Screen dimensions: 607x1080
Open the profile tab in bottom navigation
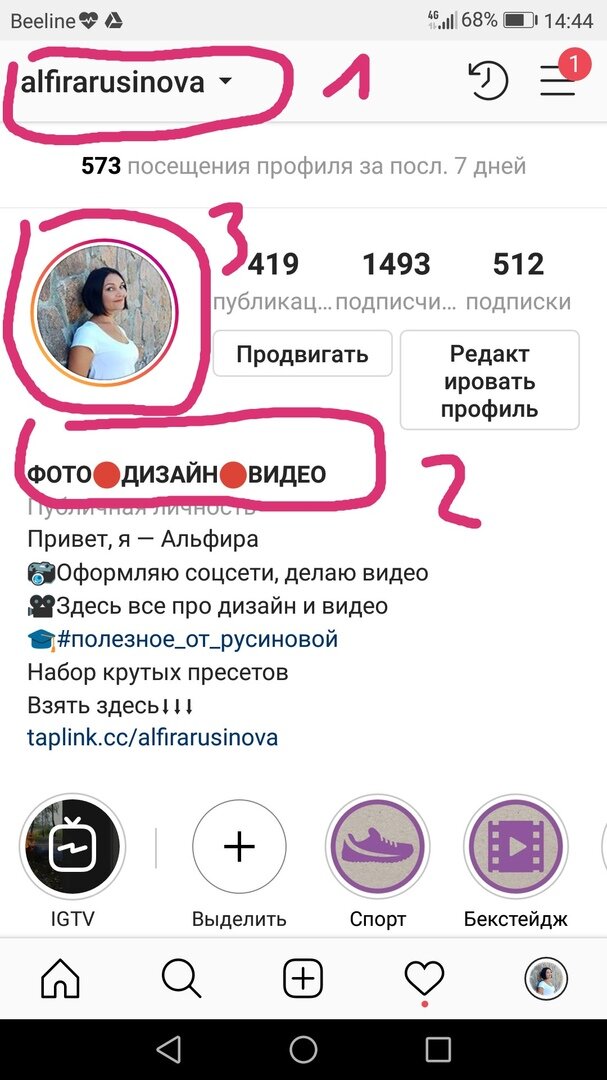click(546, 978)
